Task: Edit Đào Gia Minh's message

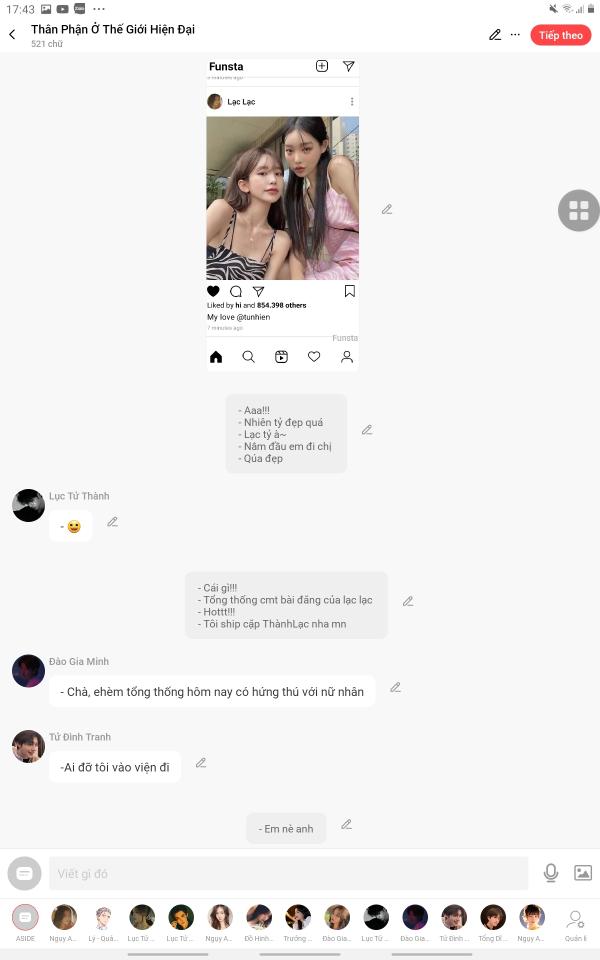Action: tap(396, 687)
